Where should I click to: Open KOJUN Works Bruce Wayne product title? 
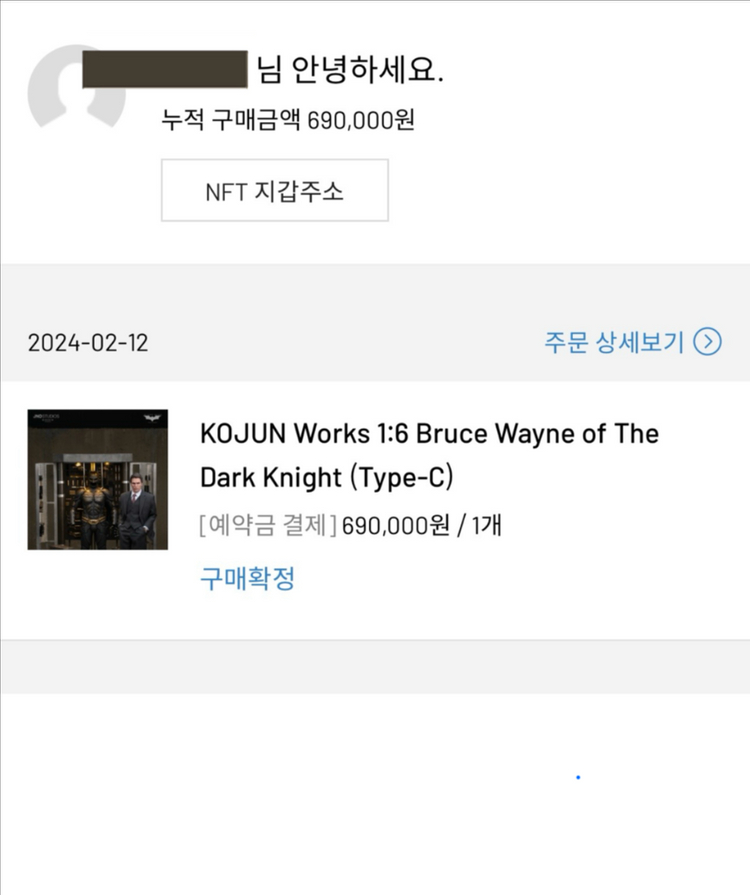point(429,455)
